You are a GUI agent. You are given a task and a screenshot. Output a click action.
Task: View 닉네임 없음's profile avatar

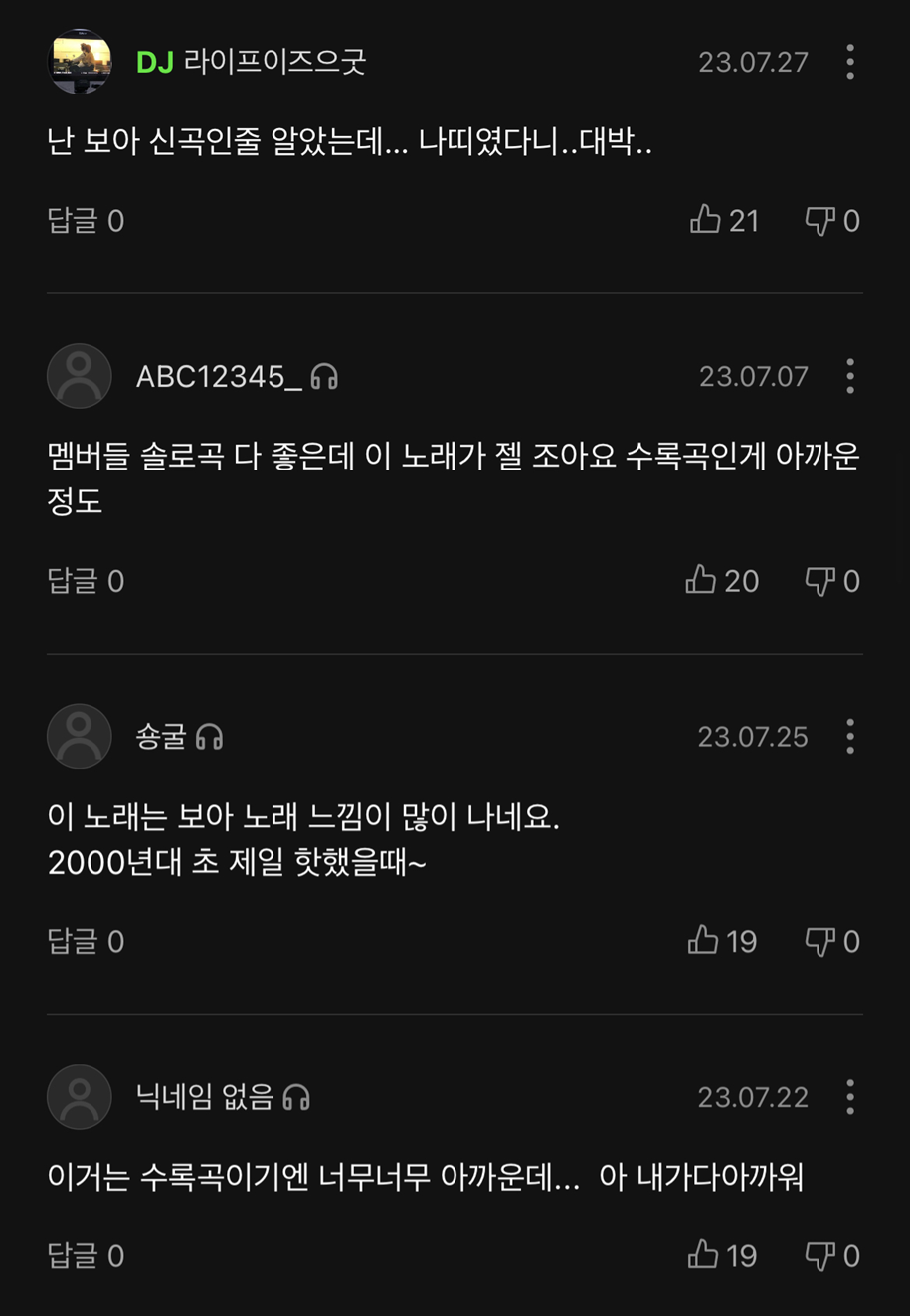coord(80,1097)
